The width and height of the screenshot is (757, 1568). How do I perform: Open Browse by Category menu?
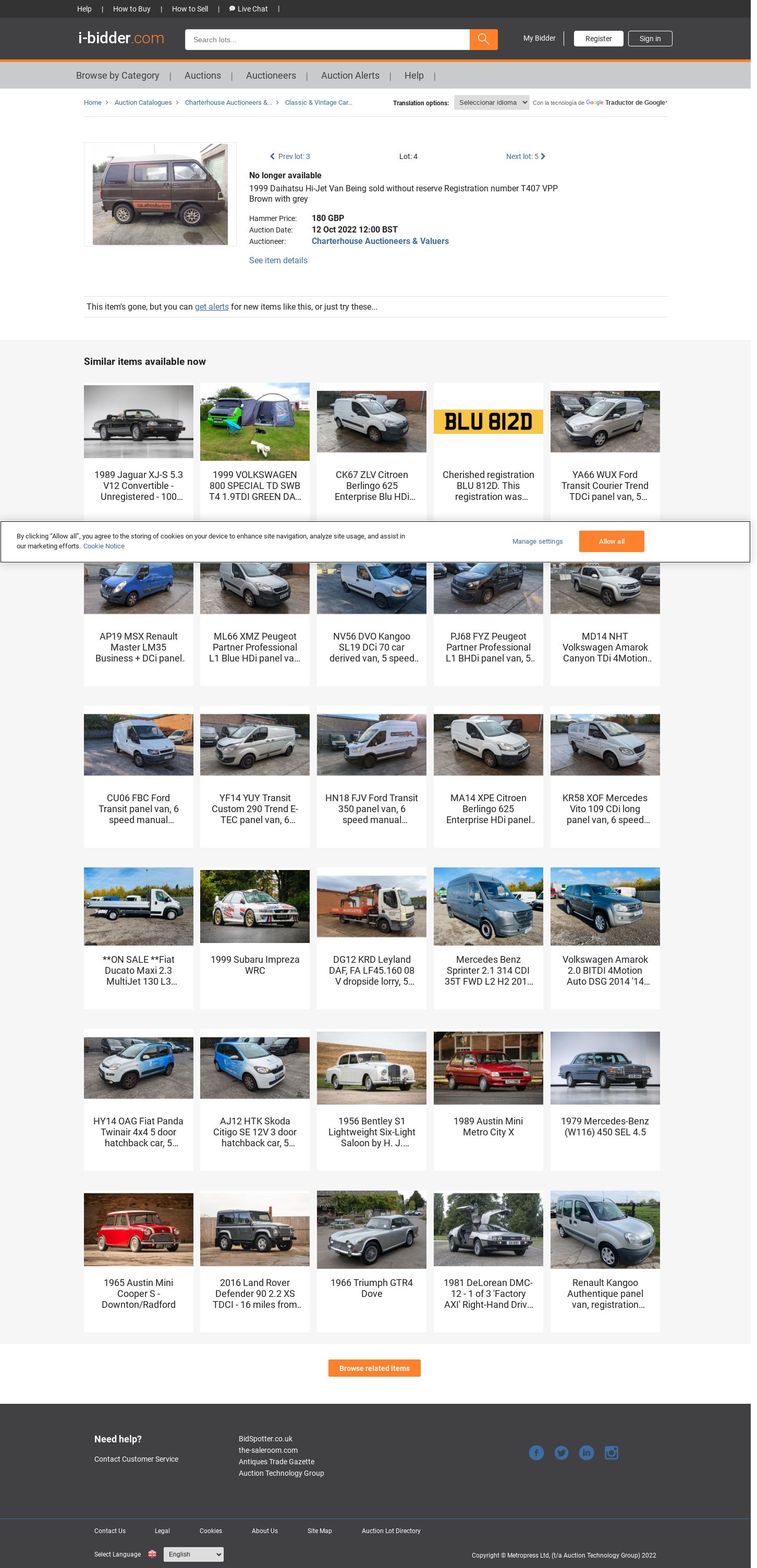pyautogui.click(x=118, y=76)
